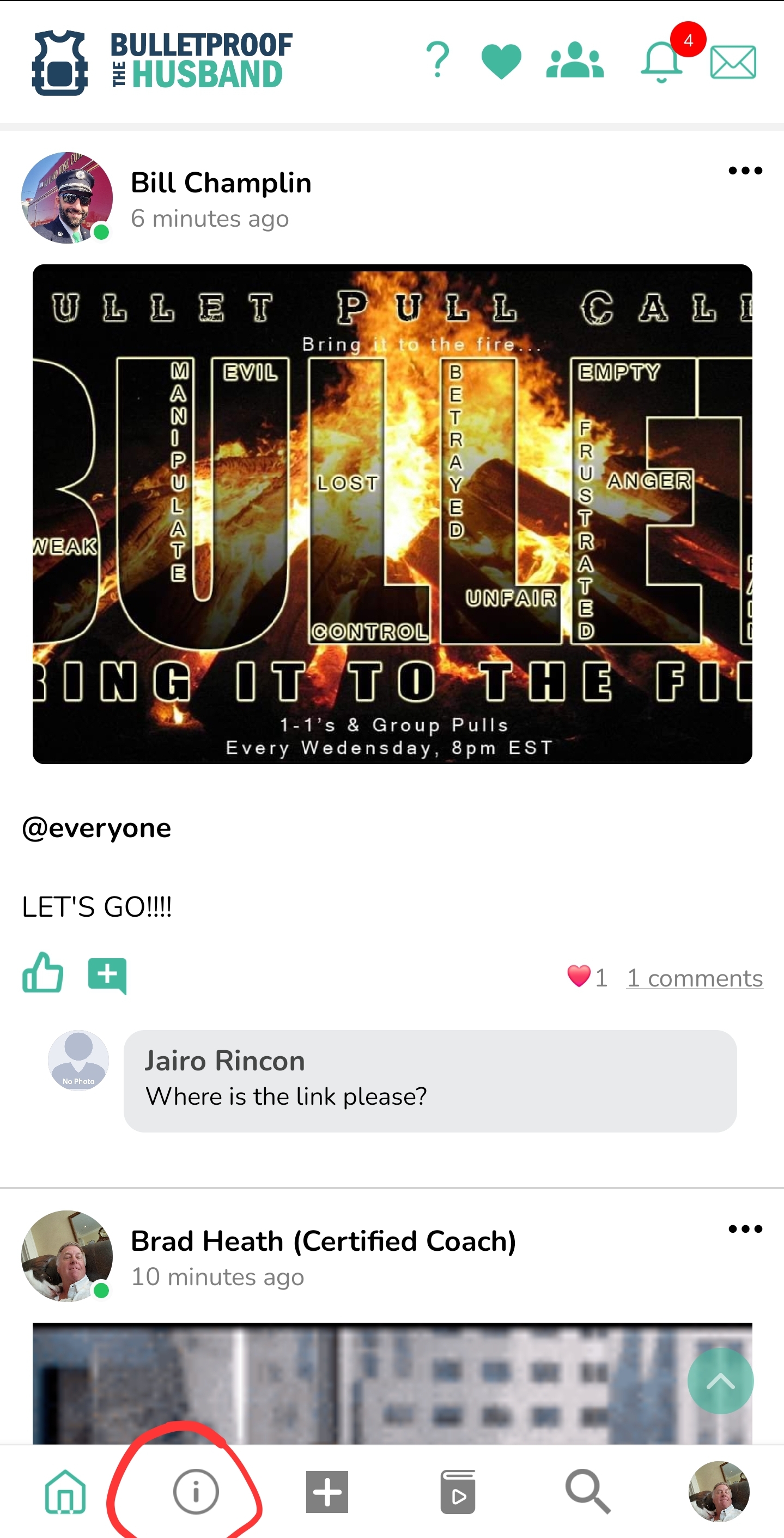Open the search tab
784x1538 pixels.
pos(588,1492)
